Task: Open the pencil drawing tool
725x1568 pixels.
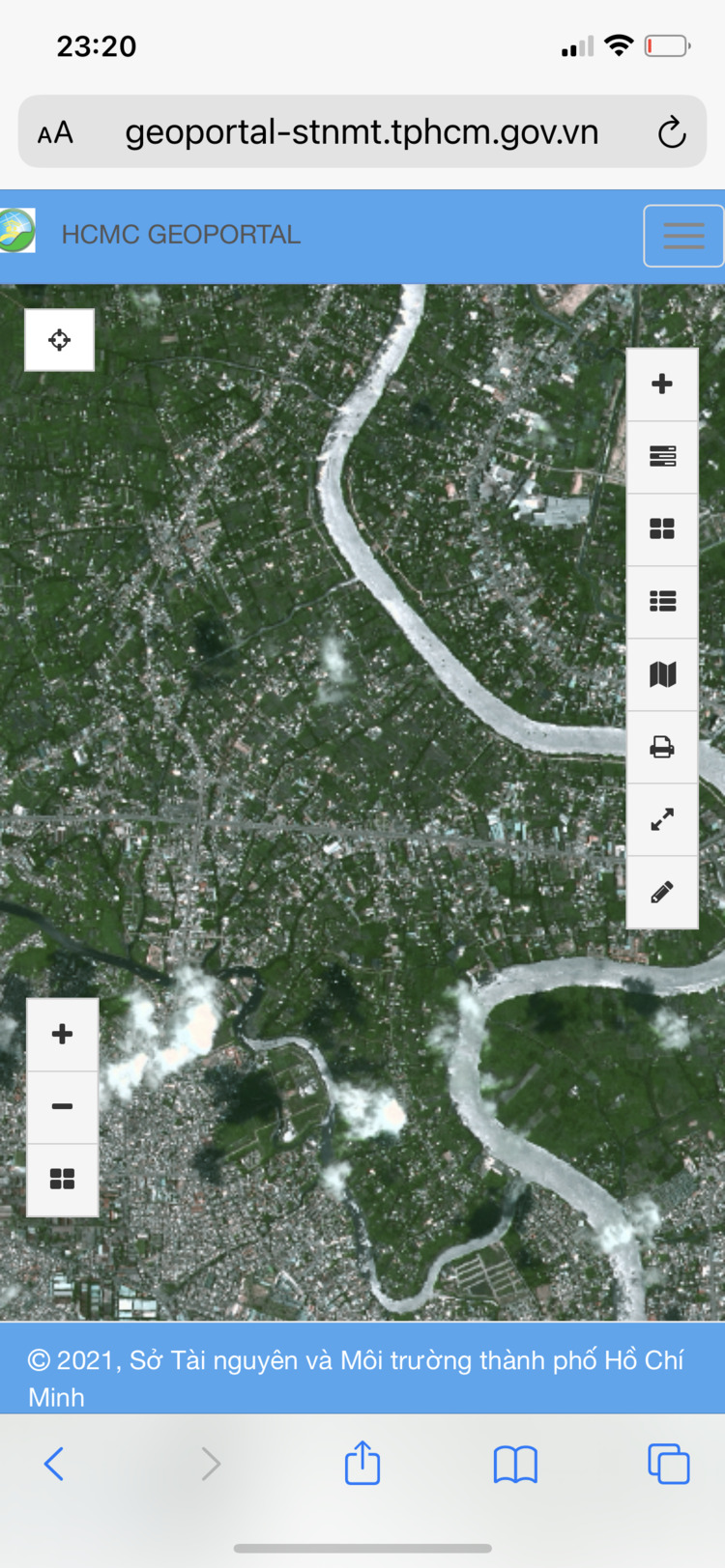Action: coord(662,892)
